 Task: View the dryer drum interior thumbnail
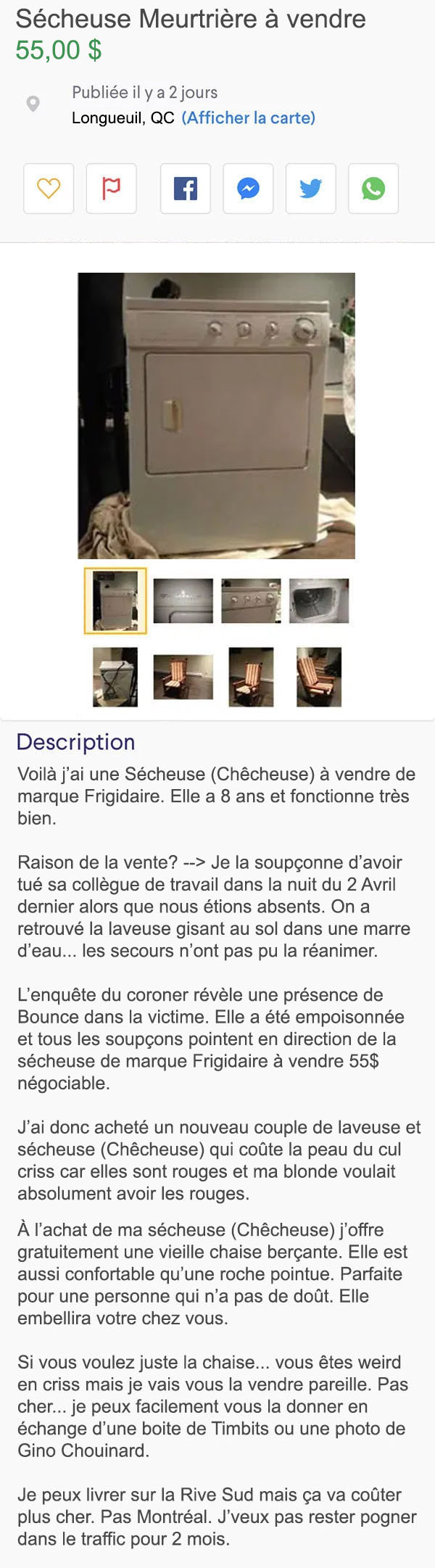tap(319, 601)
